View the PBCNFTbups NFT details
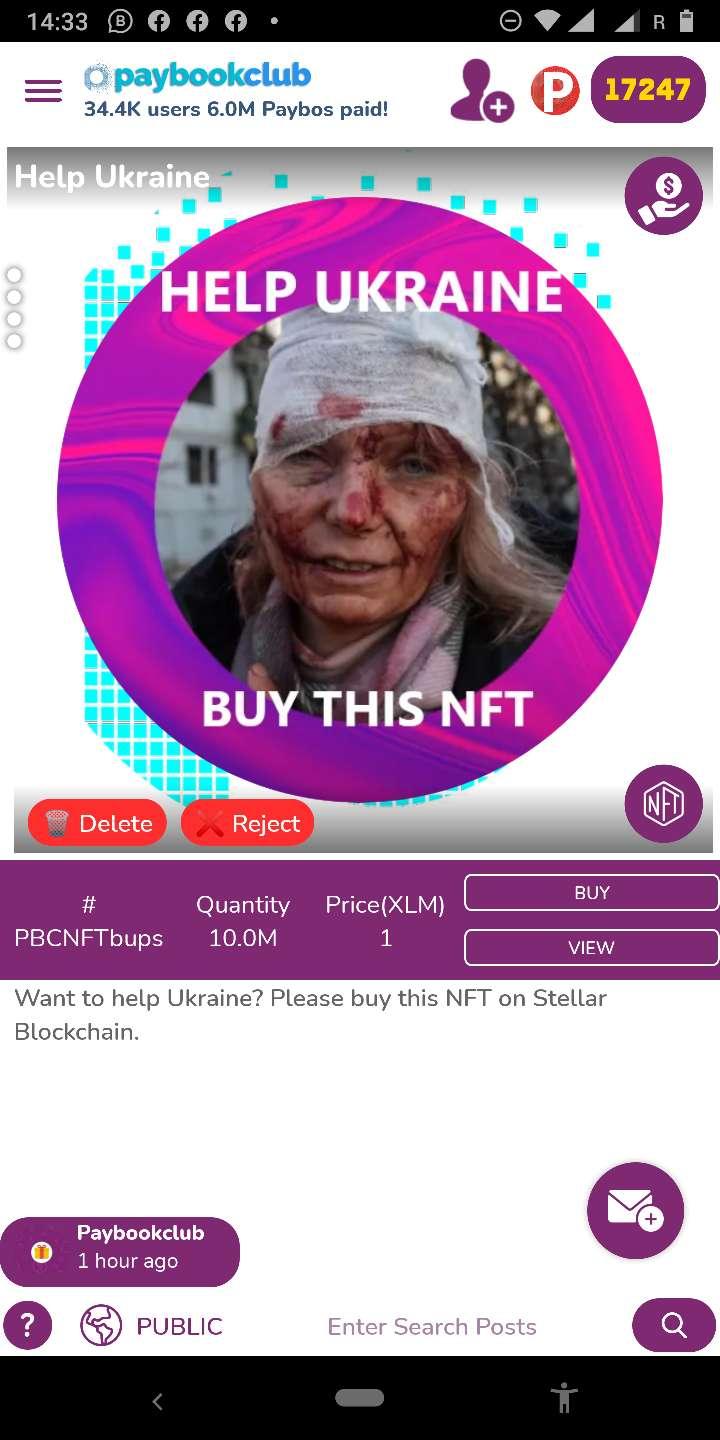The width and height of the screenshot is (720, 1440). [x=591, y=947]
